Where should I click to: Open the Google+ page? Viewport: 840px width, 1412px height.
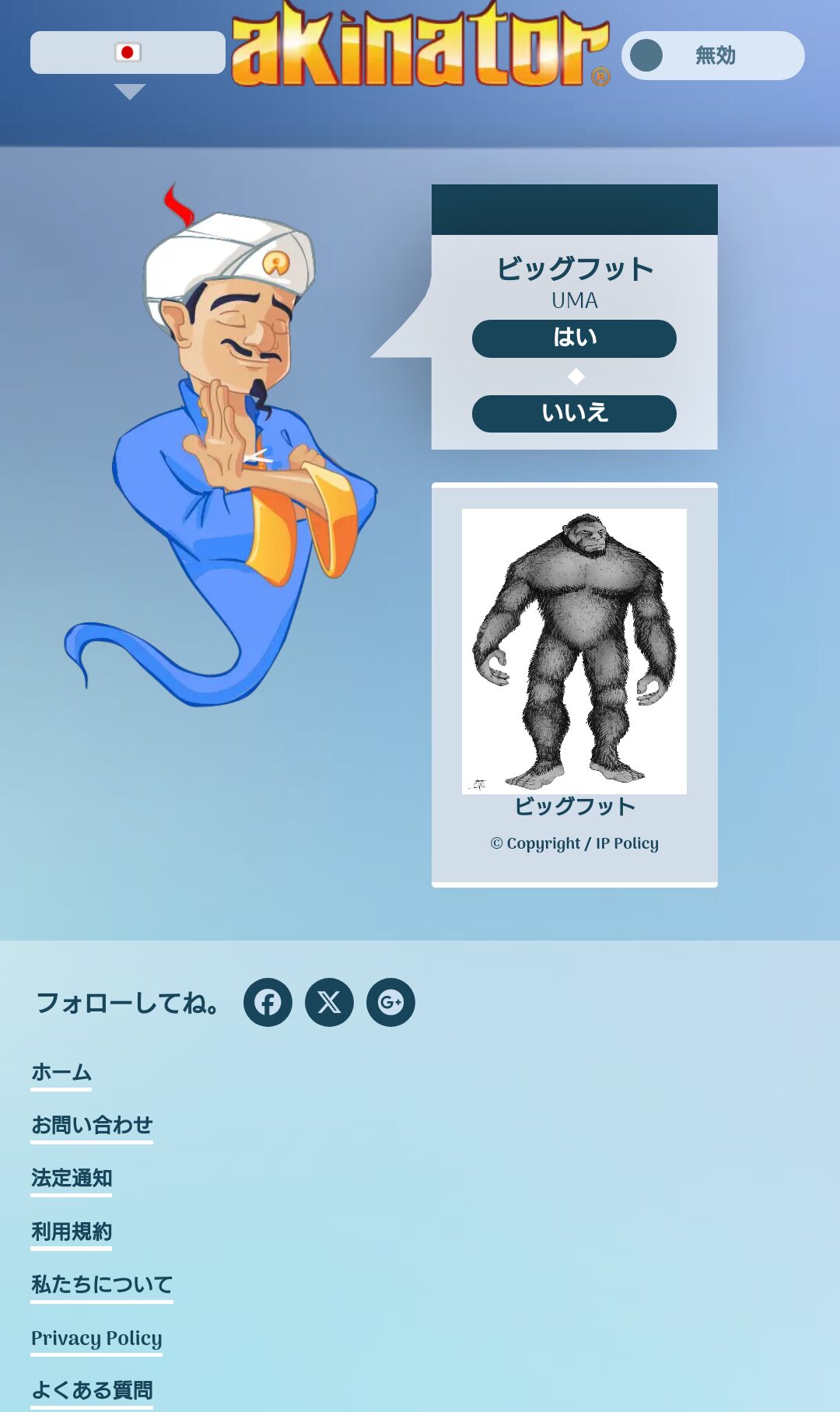pyautogui.click(x=390, y=1002)
